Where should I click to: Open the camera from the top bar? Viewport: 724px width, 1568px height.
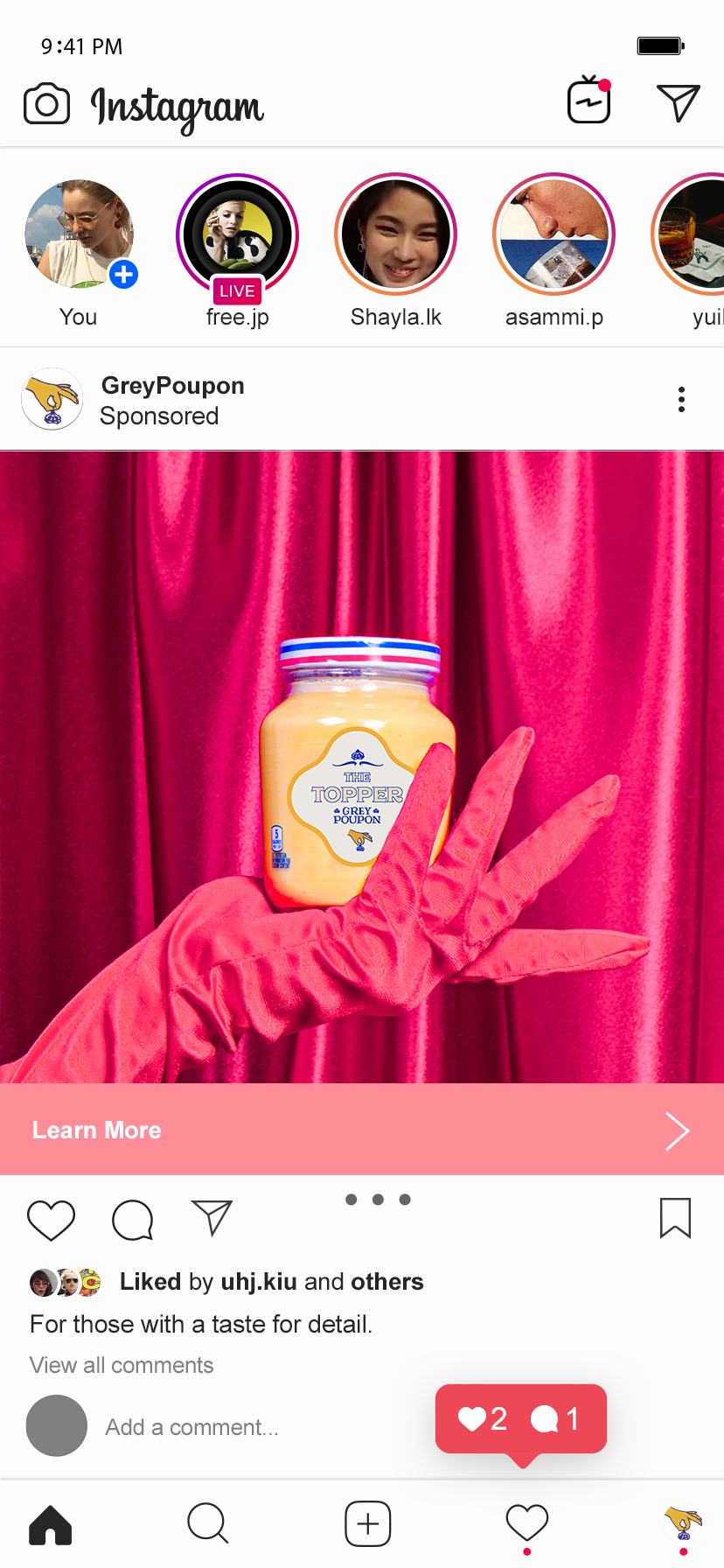point(46,105)
